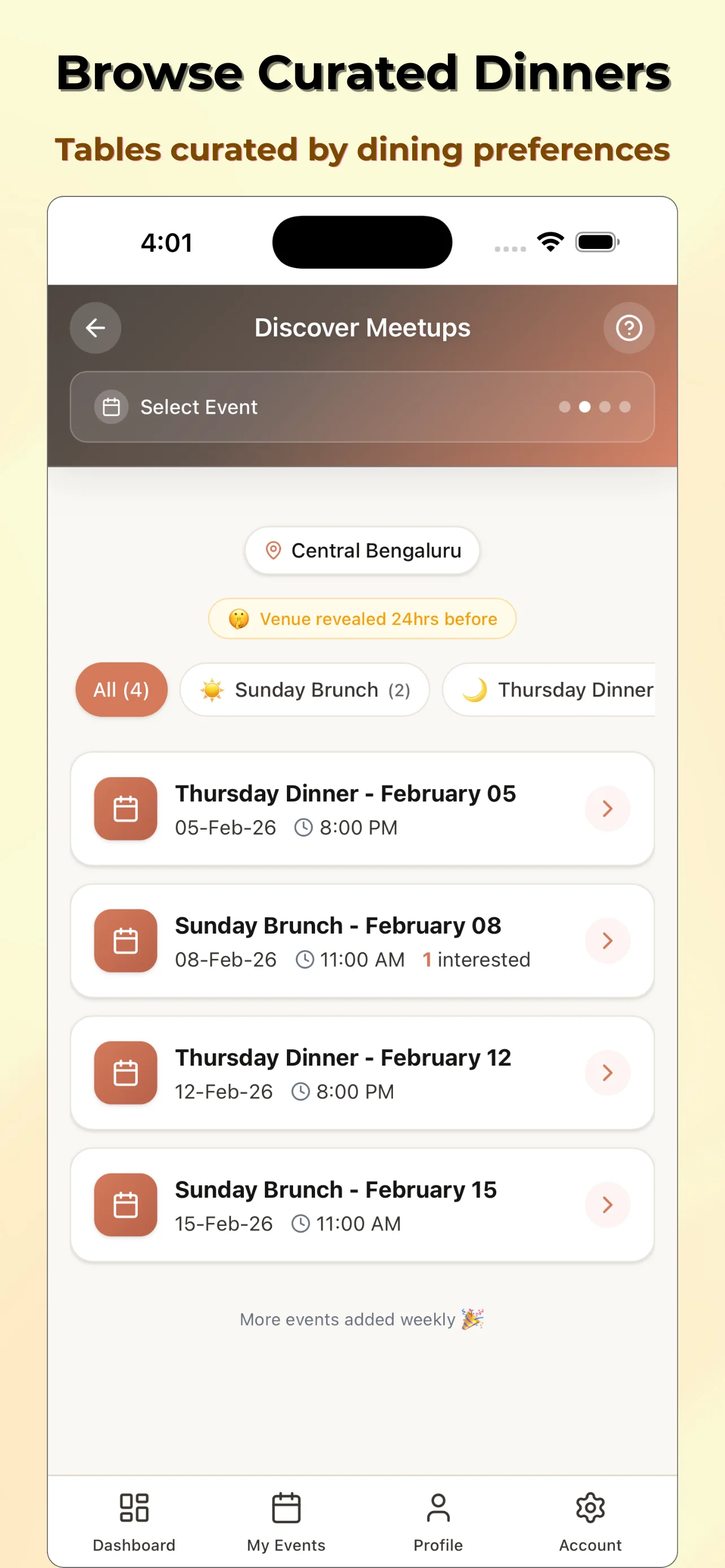The height and width of the screenshot is (1568, 725).
Task: Open the help icon in the header
Action: coord(630,328)
